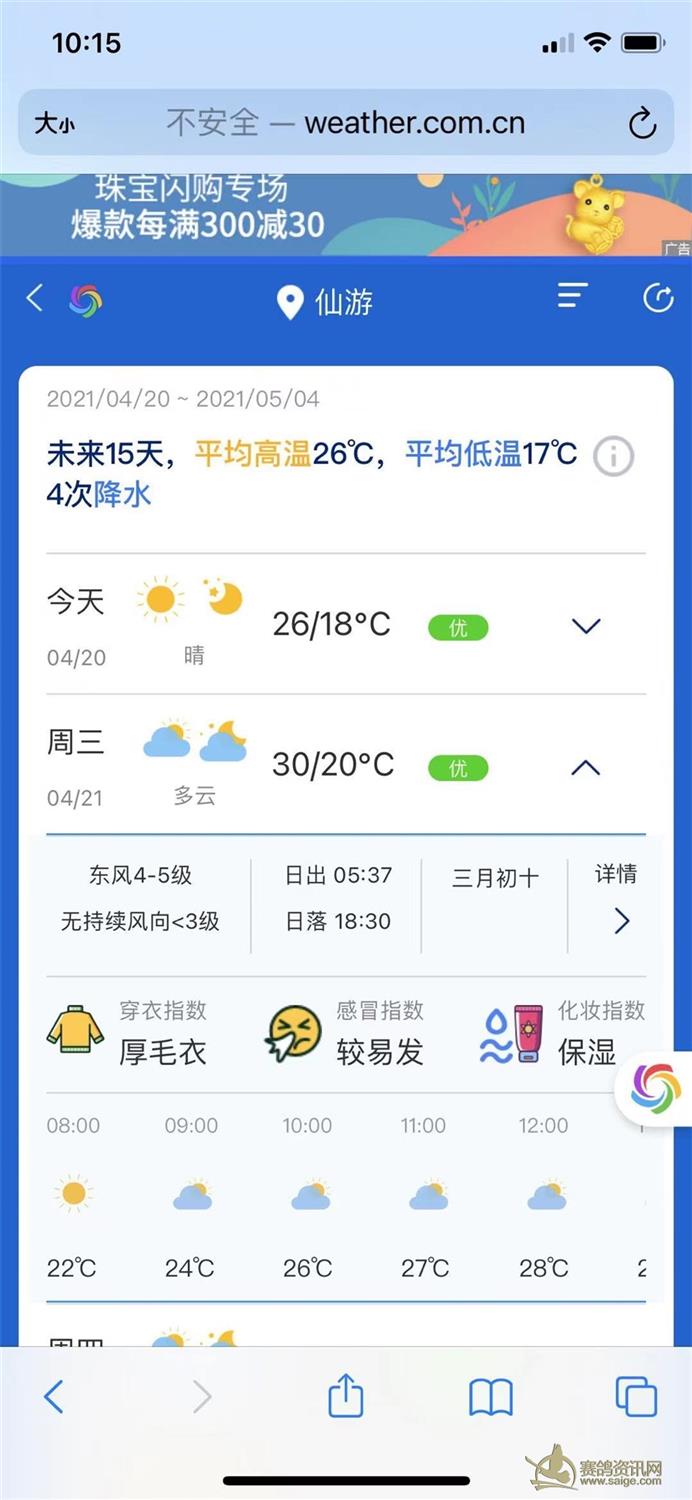Collapse the 周三 04/21 forecast details
This screenshot has height=1500, width=692.
585,768
